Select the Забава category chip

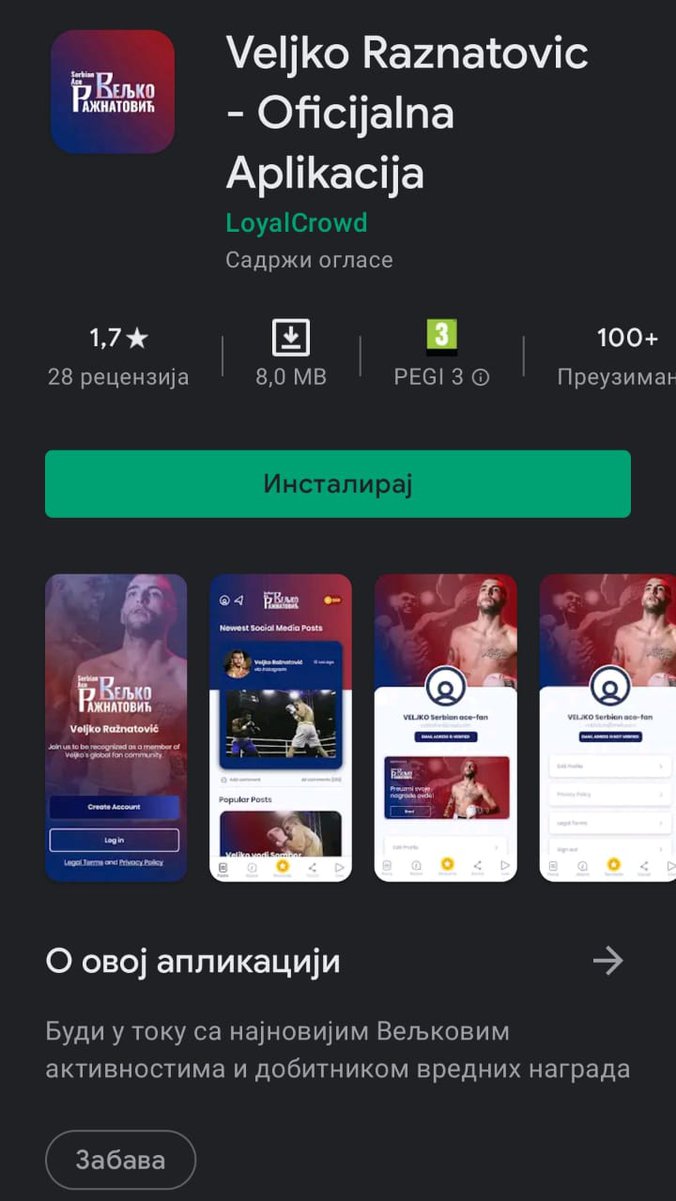tap(120, 1160)
